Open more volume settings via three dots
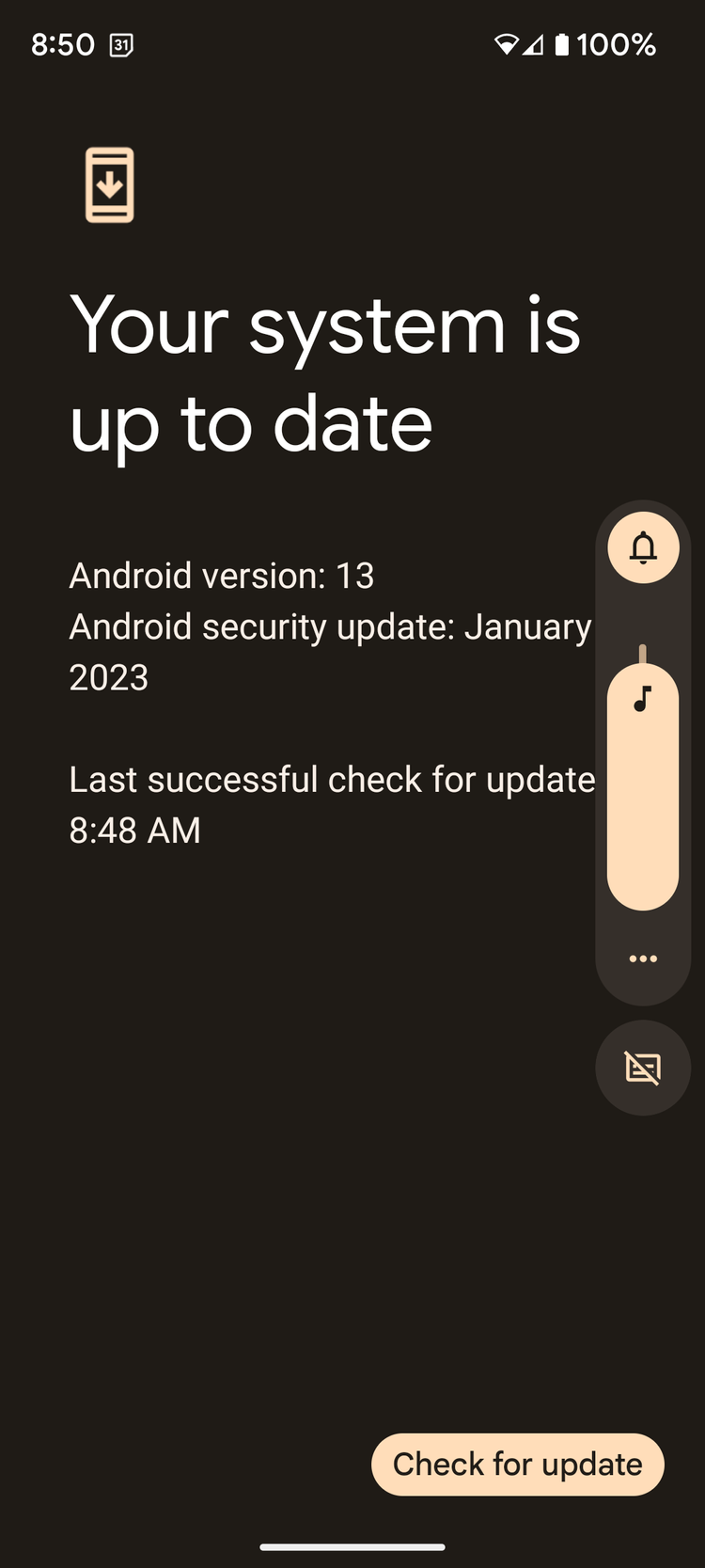705x1568 pixels. 643,958
